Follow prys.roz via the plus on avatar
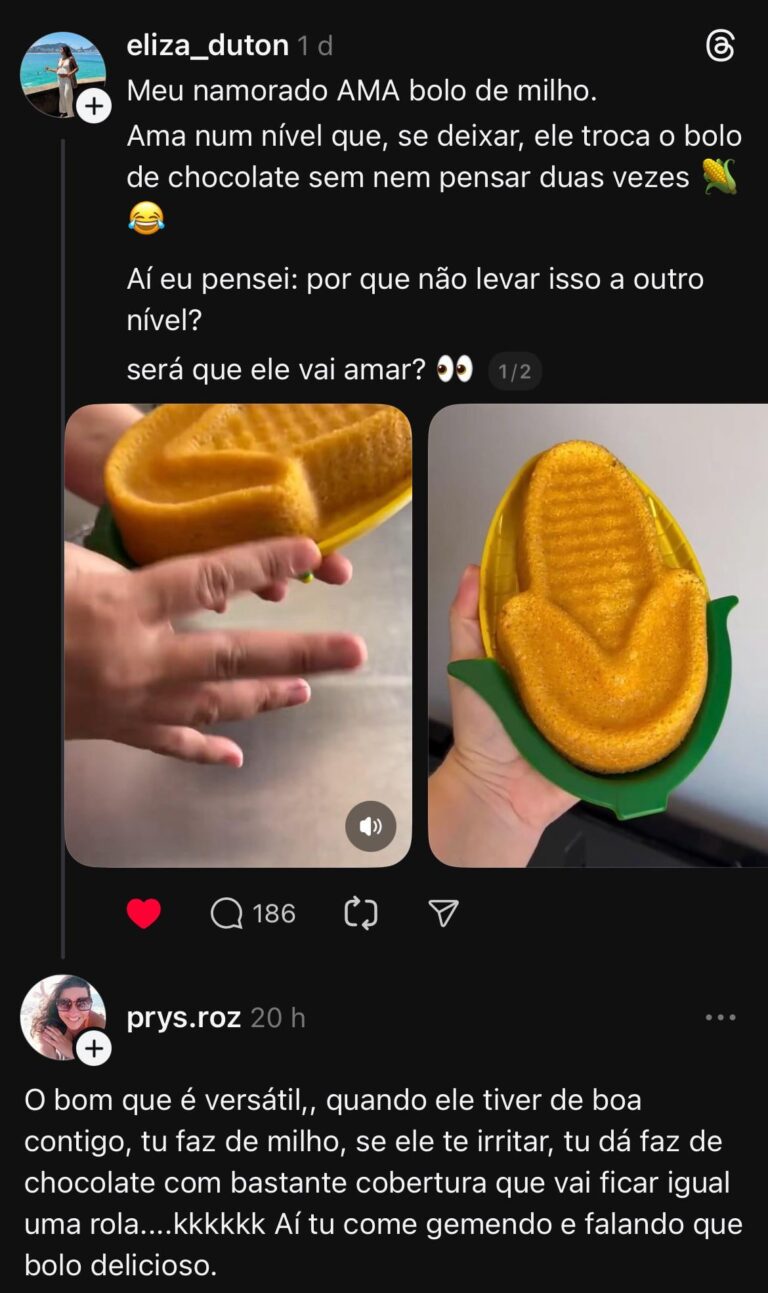This screenshot has height=1293, width=768. point(94,1047)
